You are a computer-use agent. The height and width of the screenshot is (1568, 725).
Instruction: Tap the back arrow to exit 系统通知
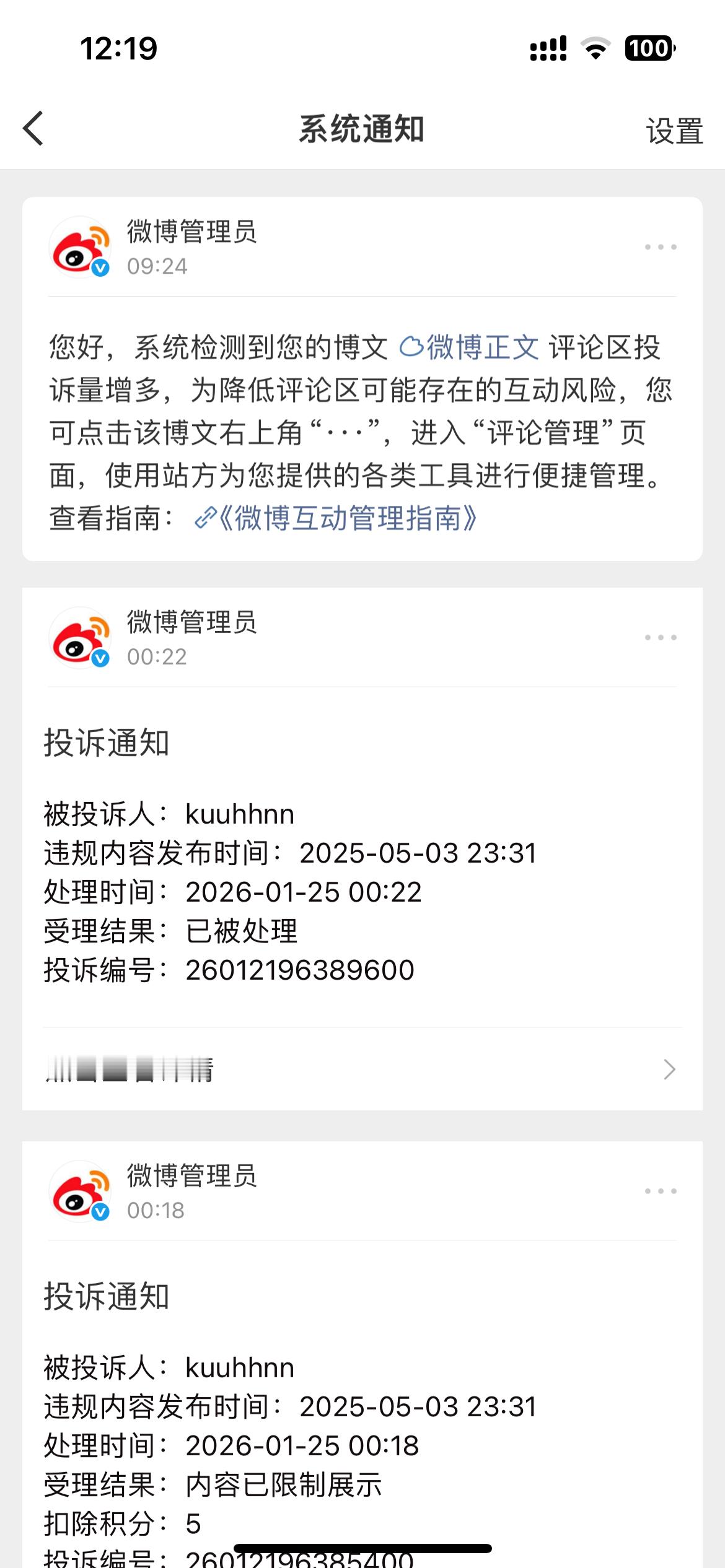pos(32,129)
